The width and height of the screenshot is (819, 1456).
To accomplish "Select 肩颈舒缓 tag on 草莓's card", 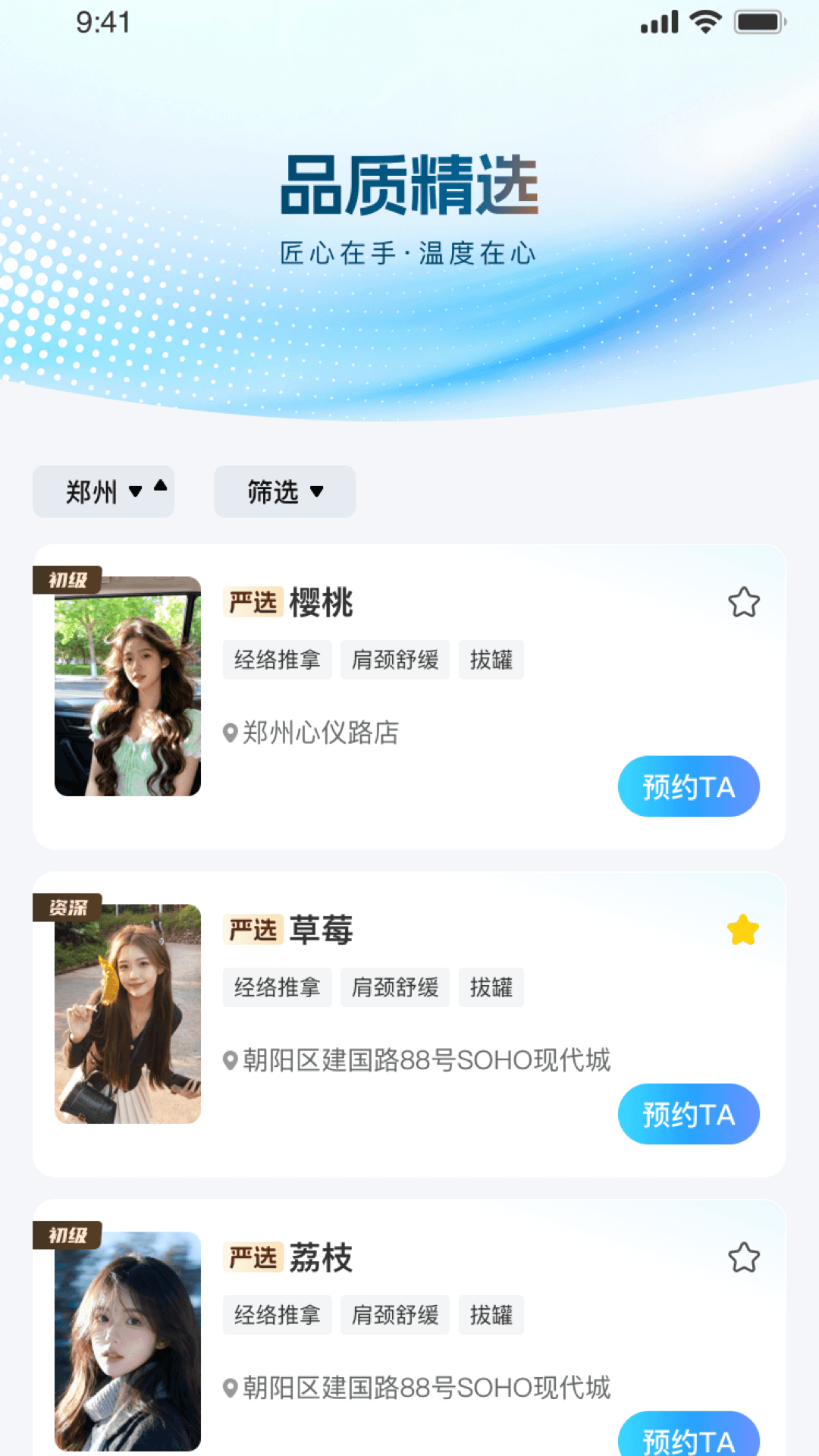I will (395, 987).
